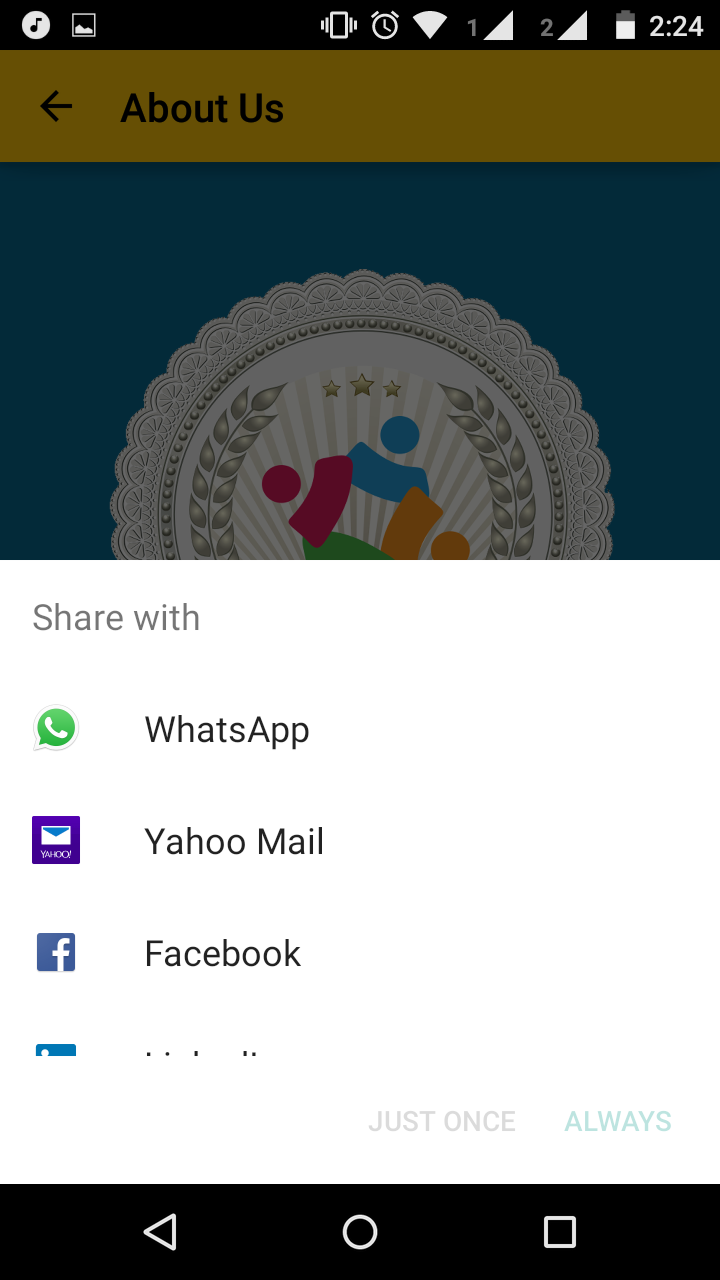Tap the Just Once button
The image size is (720, 1280).
(442, 1121)
